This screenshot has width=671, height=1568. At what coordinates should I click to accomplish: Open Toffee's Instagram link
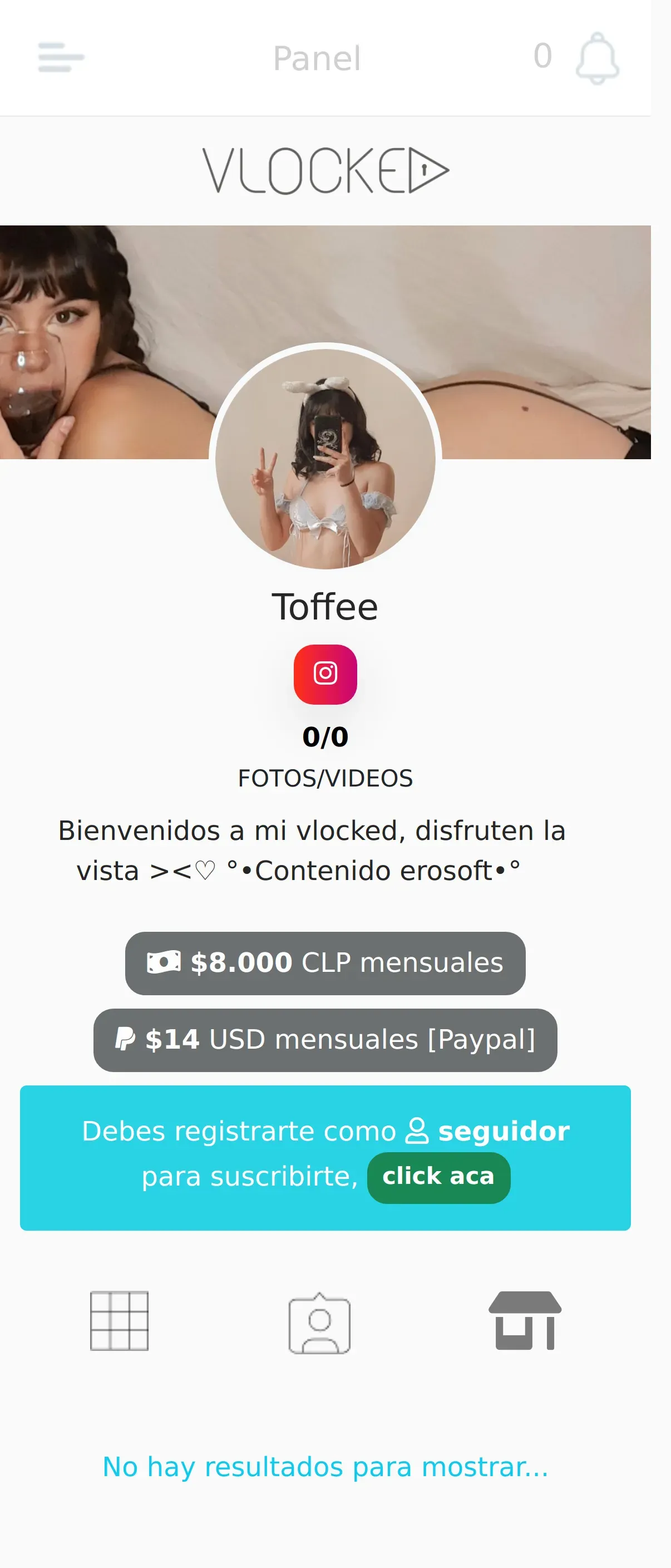(x=325, y=674)
